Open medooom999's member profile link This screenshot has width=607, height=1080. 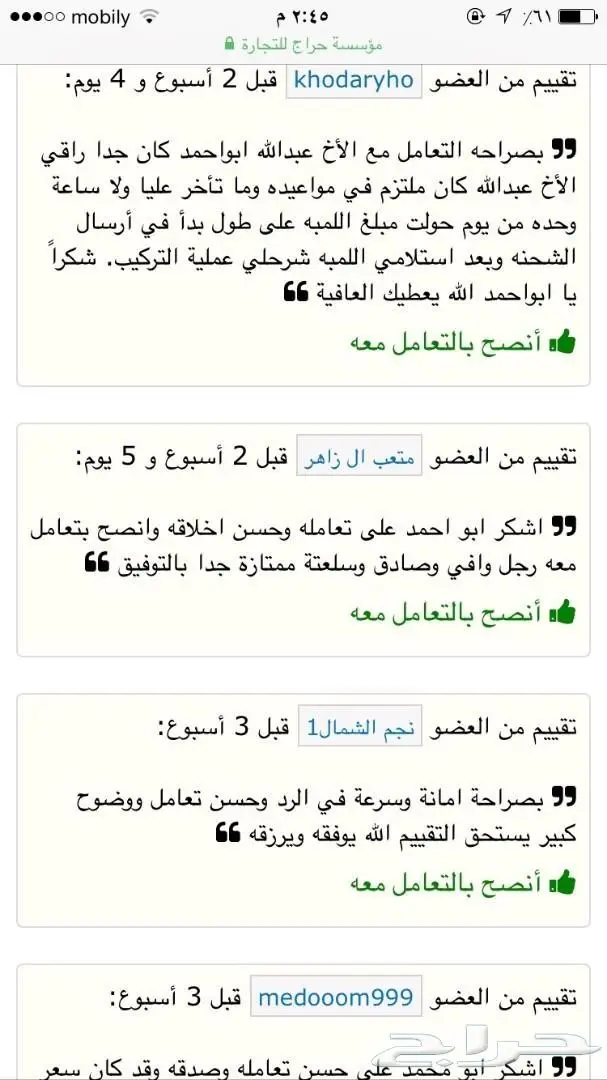(336, 998)
